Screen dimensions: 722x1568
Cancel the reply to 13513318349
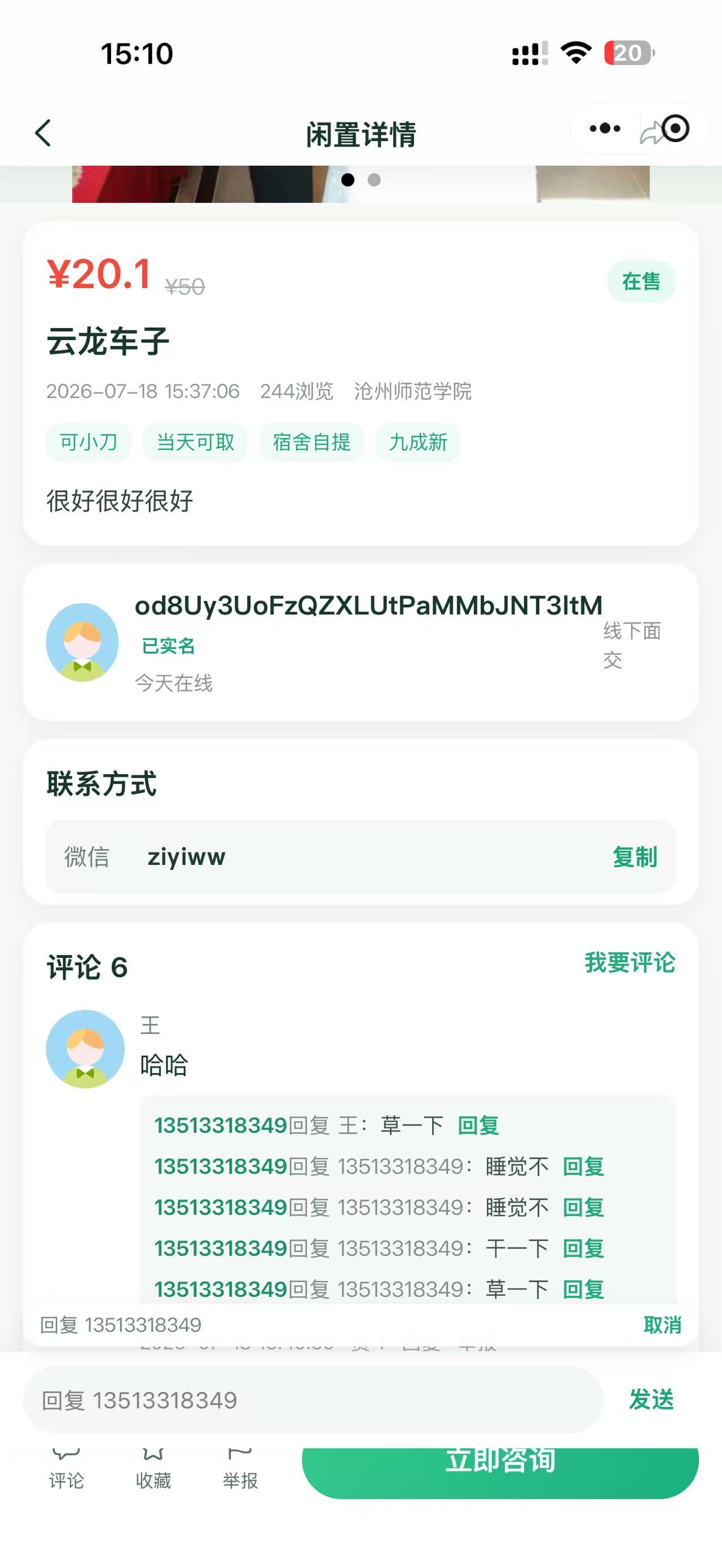(662, 1324)
